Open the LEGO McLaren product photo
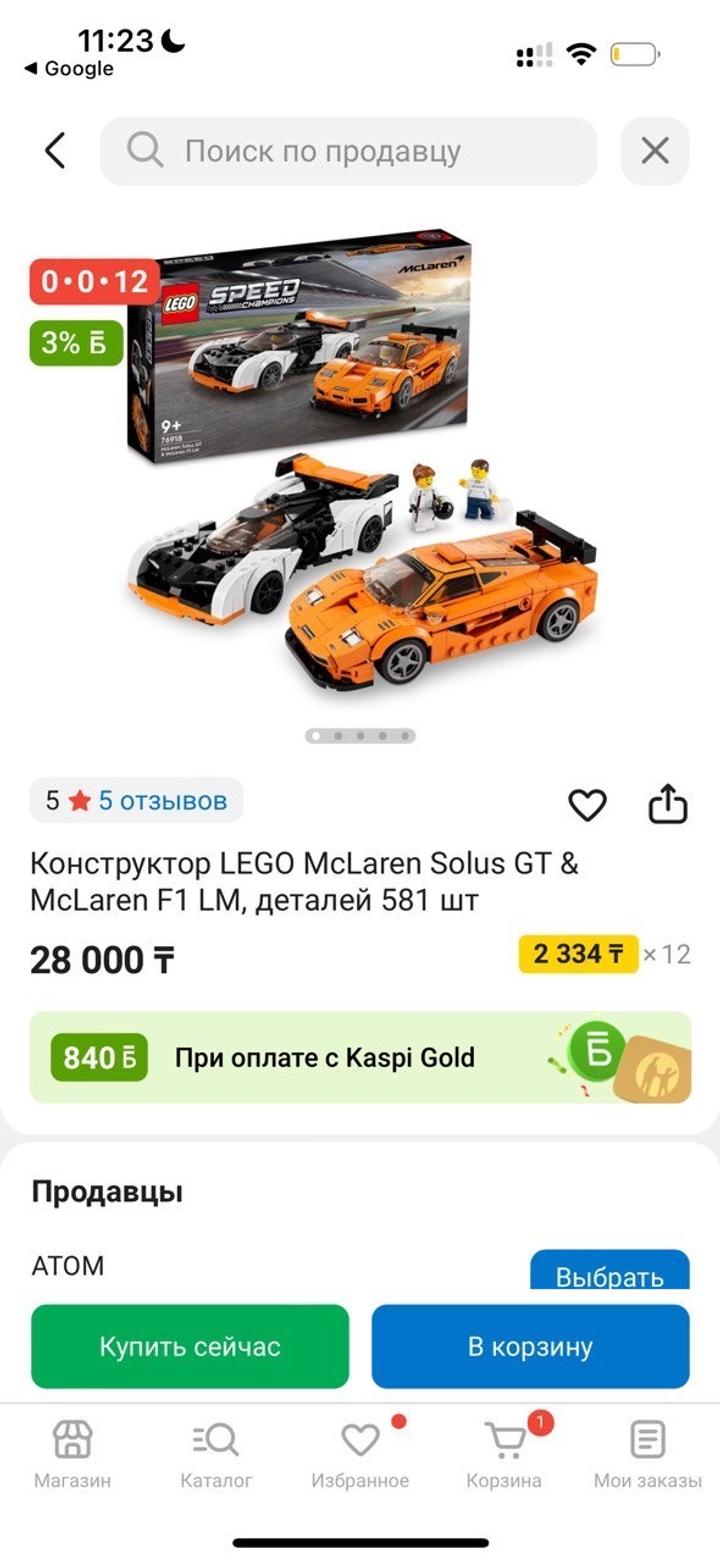The height and width of the screenshot is (1562, 720). (360, 470)
